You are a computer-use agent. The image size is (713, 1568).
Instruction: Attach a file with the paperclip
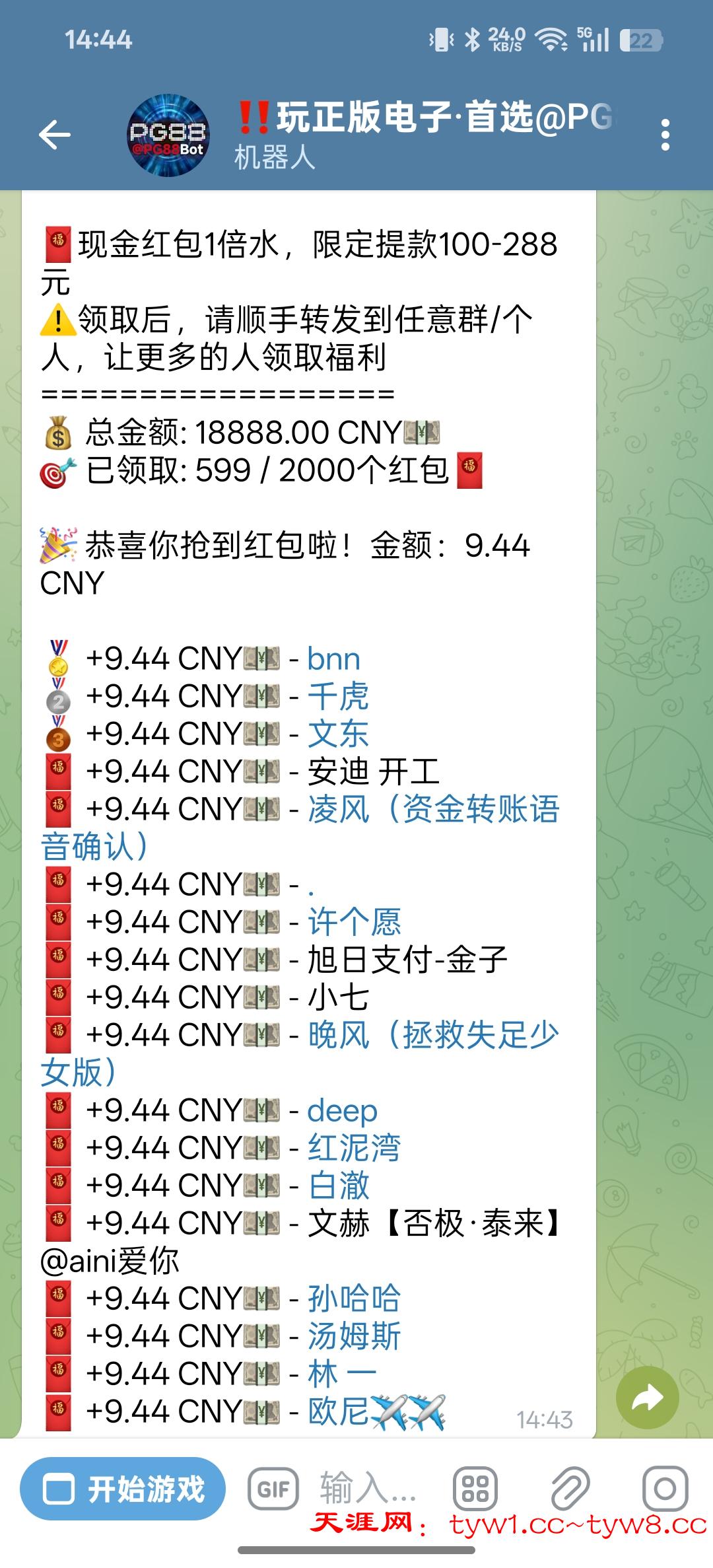(570, 1489)
